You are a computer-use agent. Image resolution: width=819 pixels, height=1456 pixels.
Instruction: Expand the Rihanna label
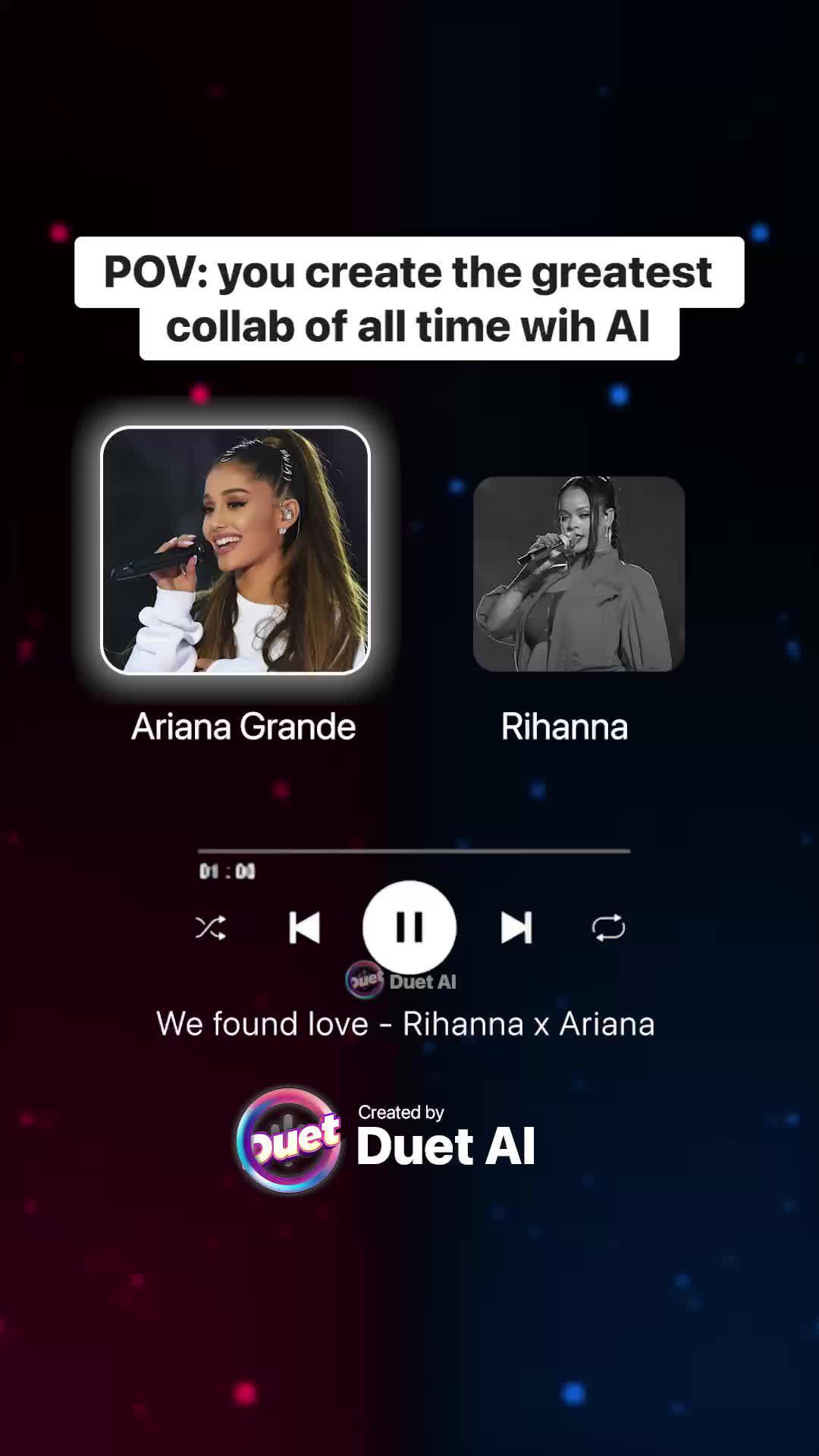[564, 726]
